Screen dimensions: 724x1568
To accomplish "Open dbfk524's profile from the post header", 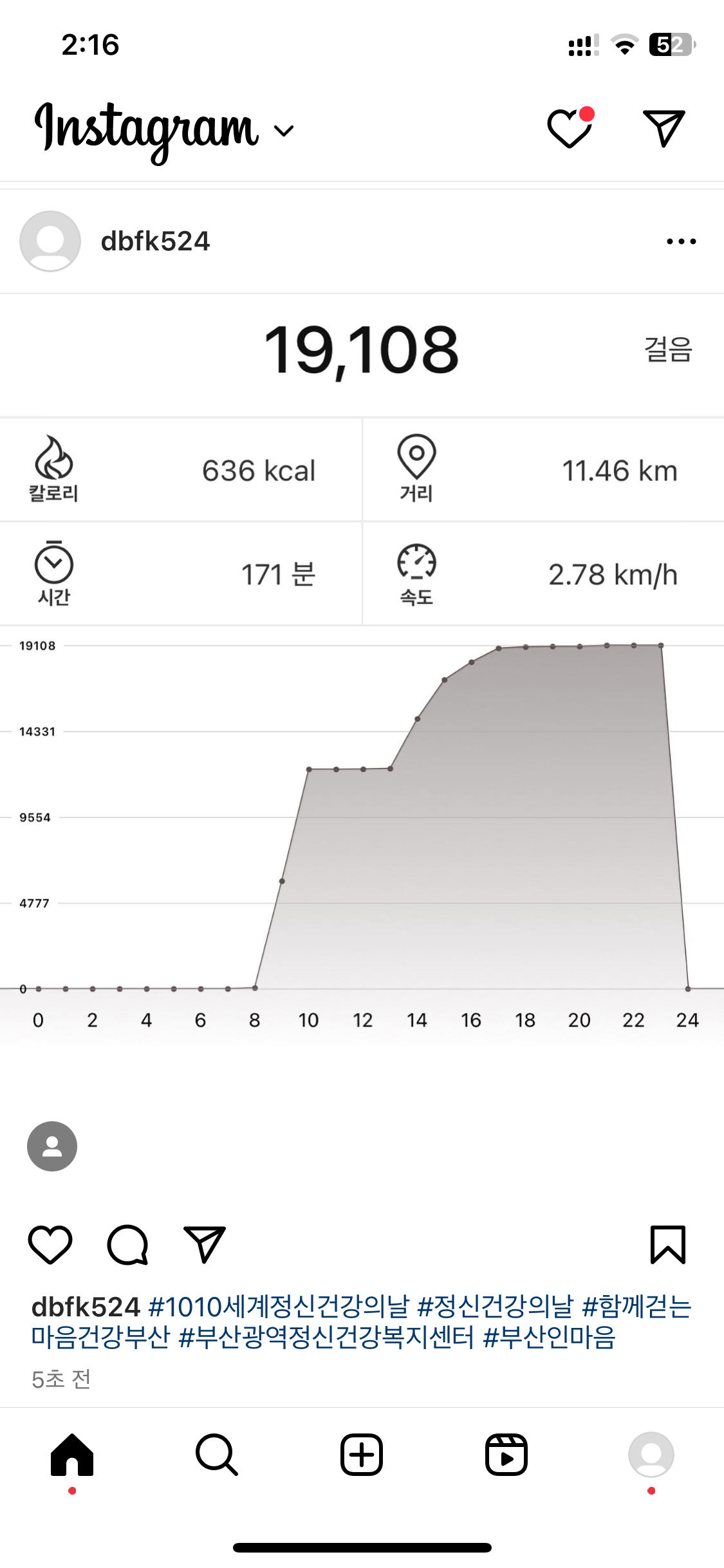I will click(154, 241).
